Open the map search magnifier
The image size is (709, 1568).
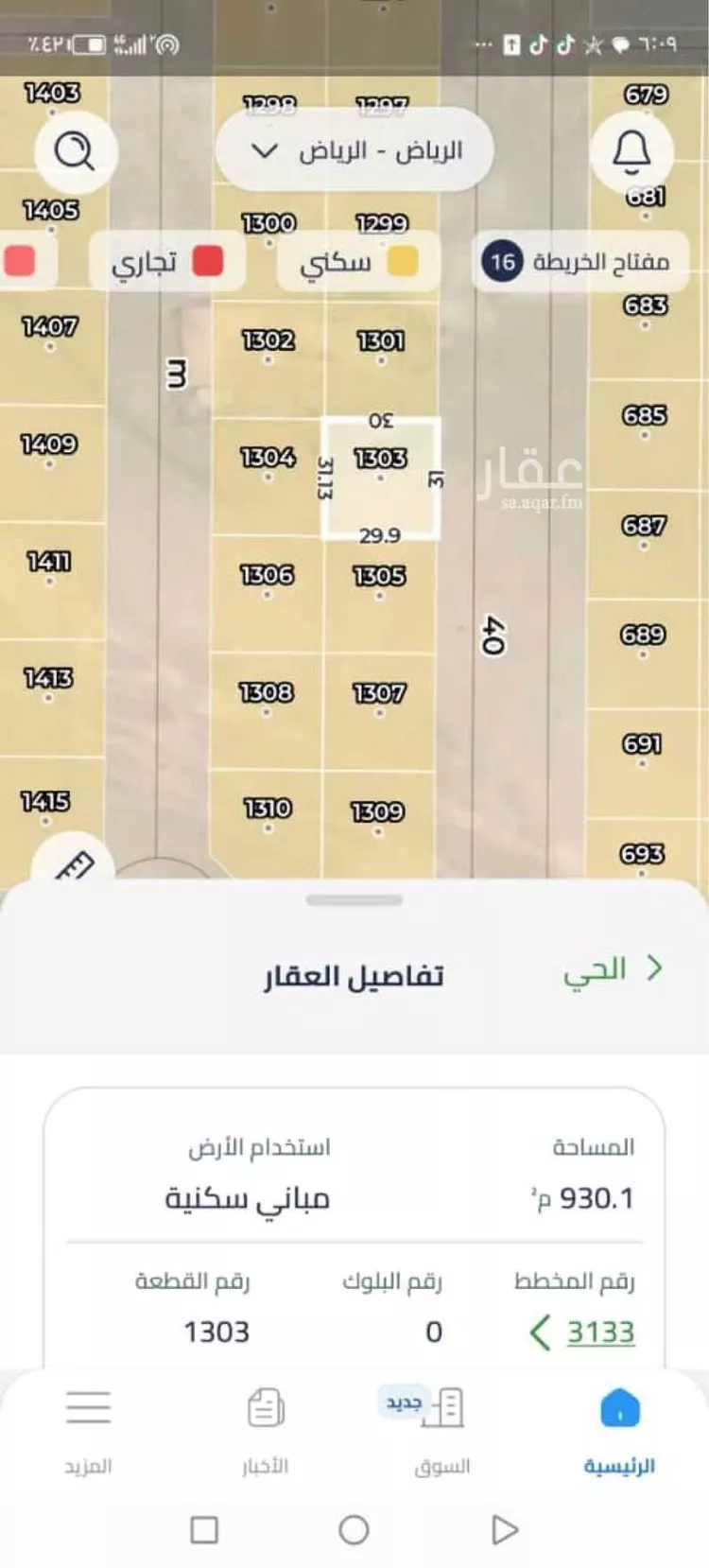click(75, 150)
